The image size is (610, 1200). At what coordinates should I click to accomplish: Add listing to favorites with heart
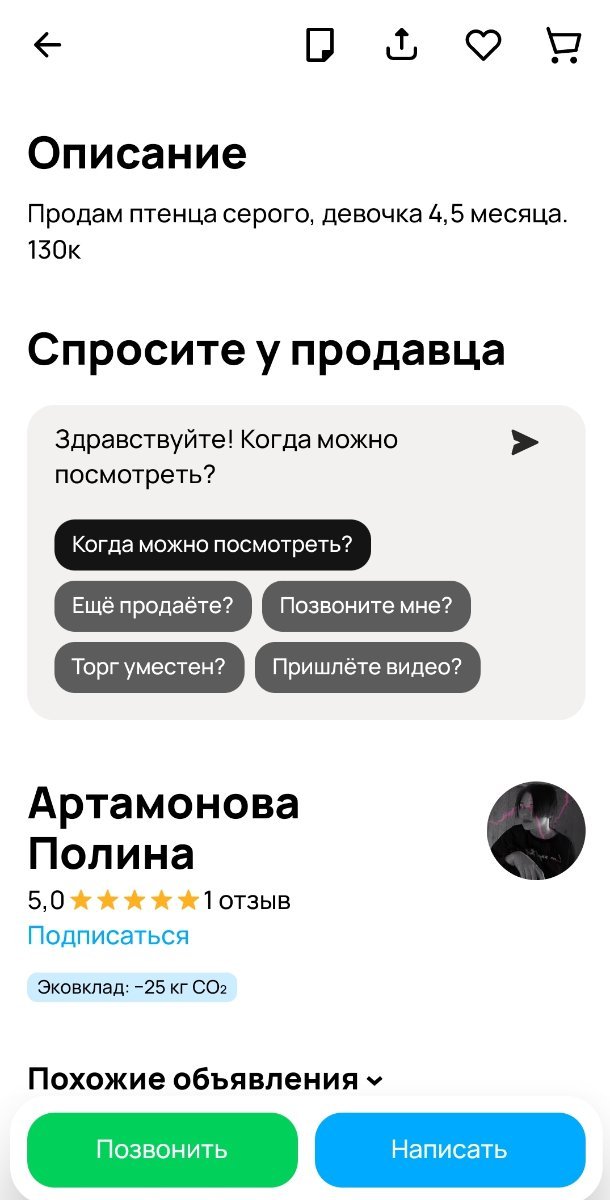tap(483, 45)
